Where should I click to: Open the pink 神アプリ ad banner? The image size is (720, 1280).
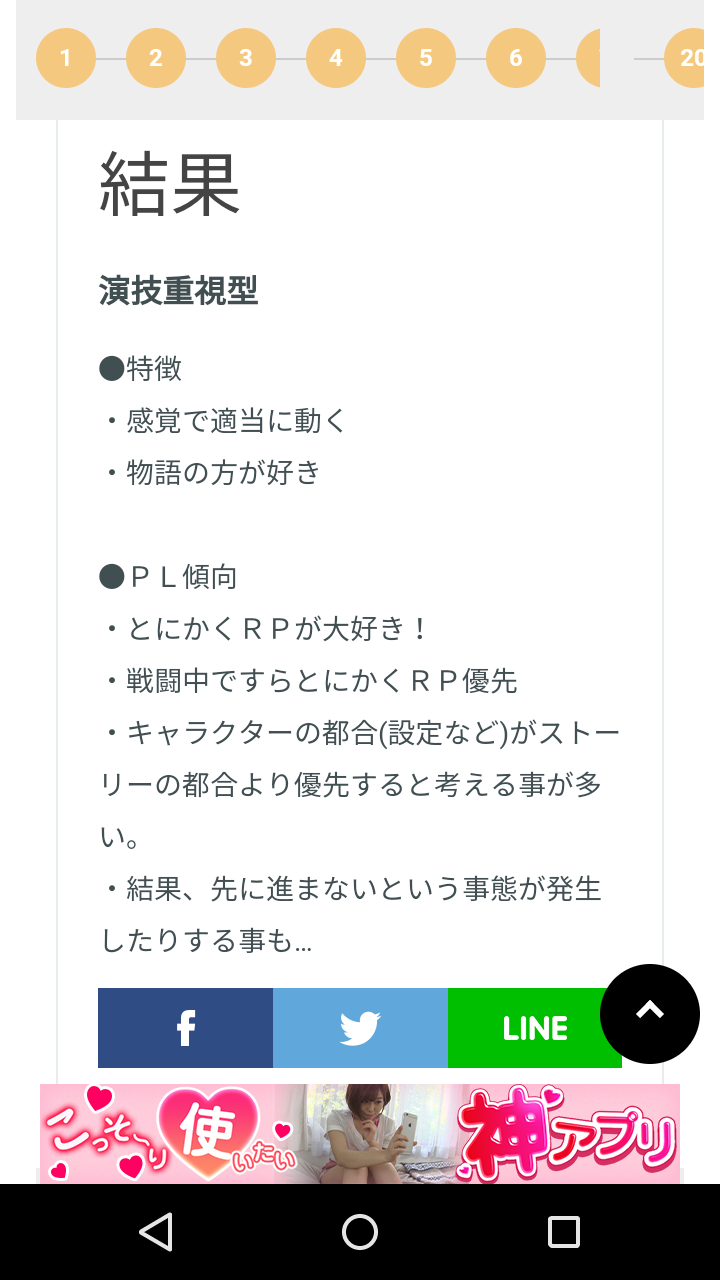pos(360,1134)
